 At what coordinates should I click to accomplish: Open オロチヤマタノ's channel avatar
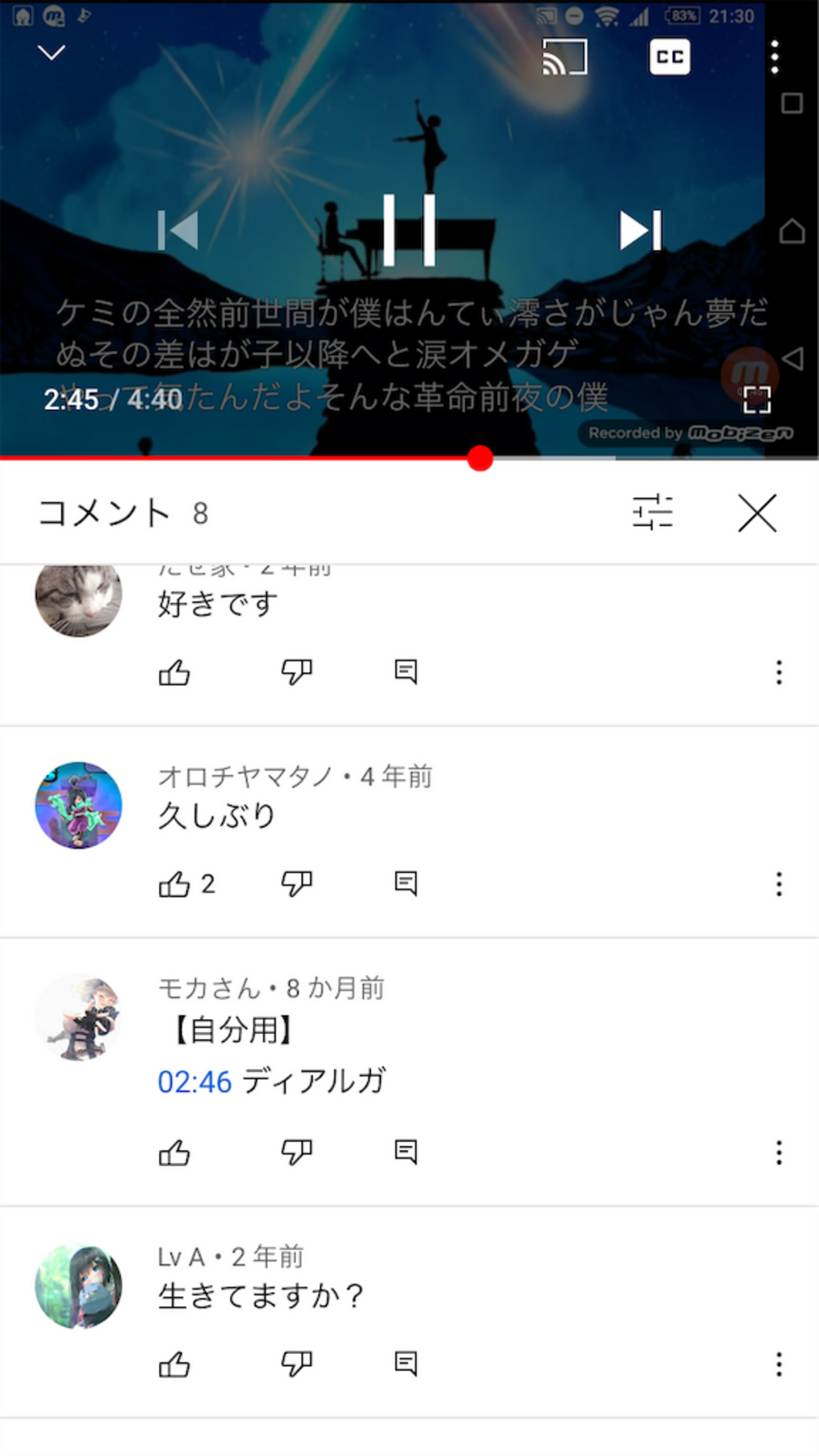[79, 805]
